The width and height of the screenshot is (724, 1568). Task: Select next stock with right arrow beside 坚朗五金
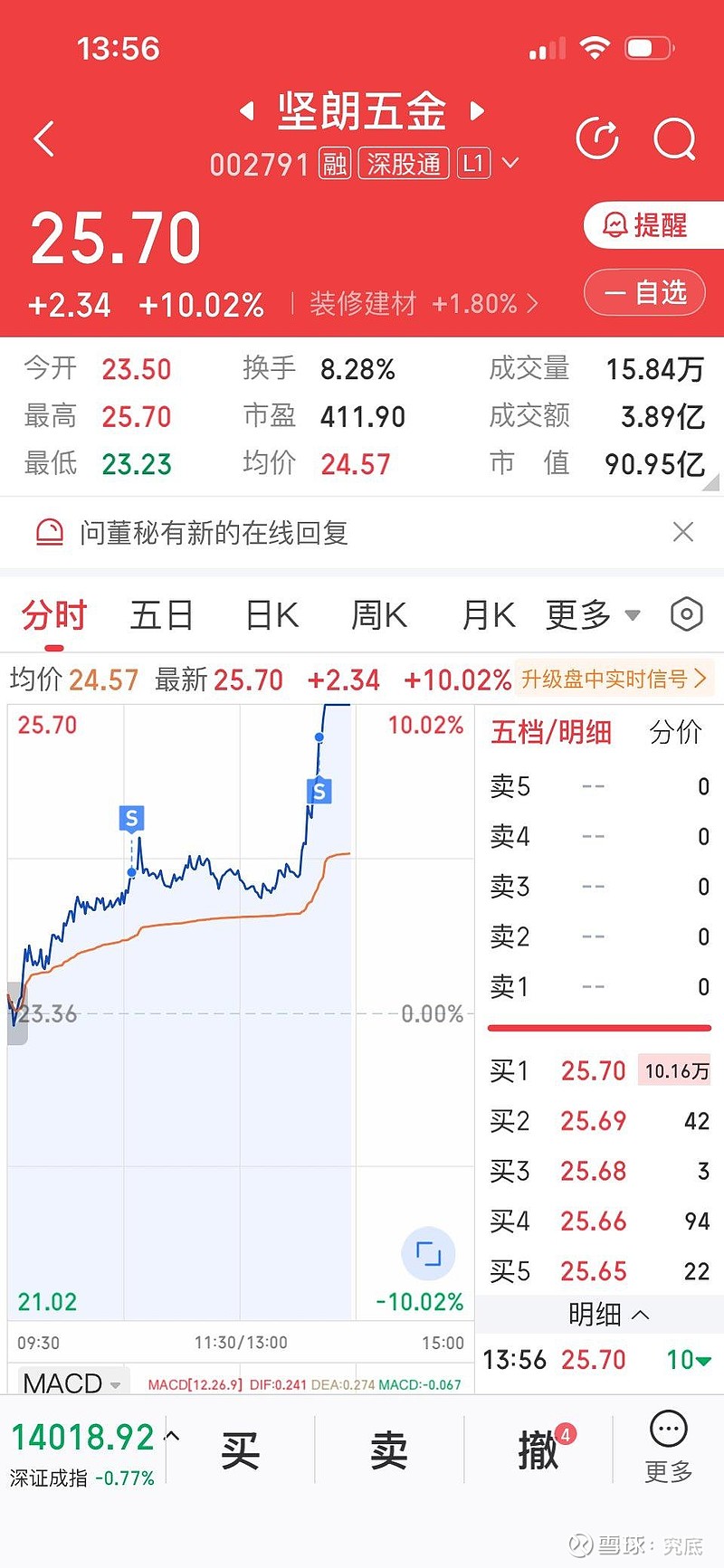(478, 110)
